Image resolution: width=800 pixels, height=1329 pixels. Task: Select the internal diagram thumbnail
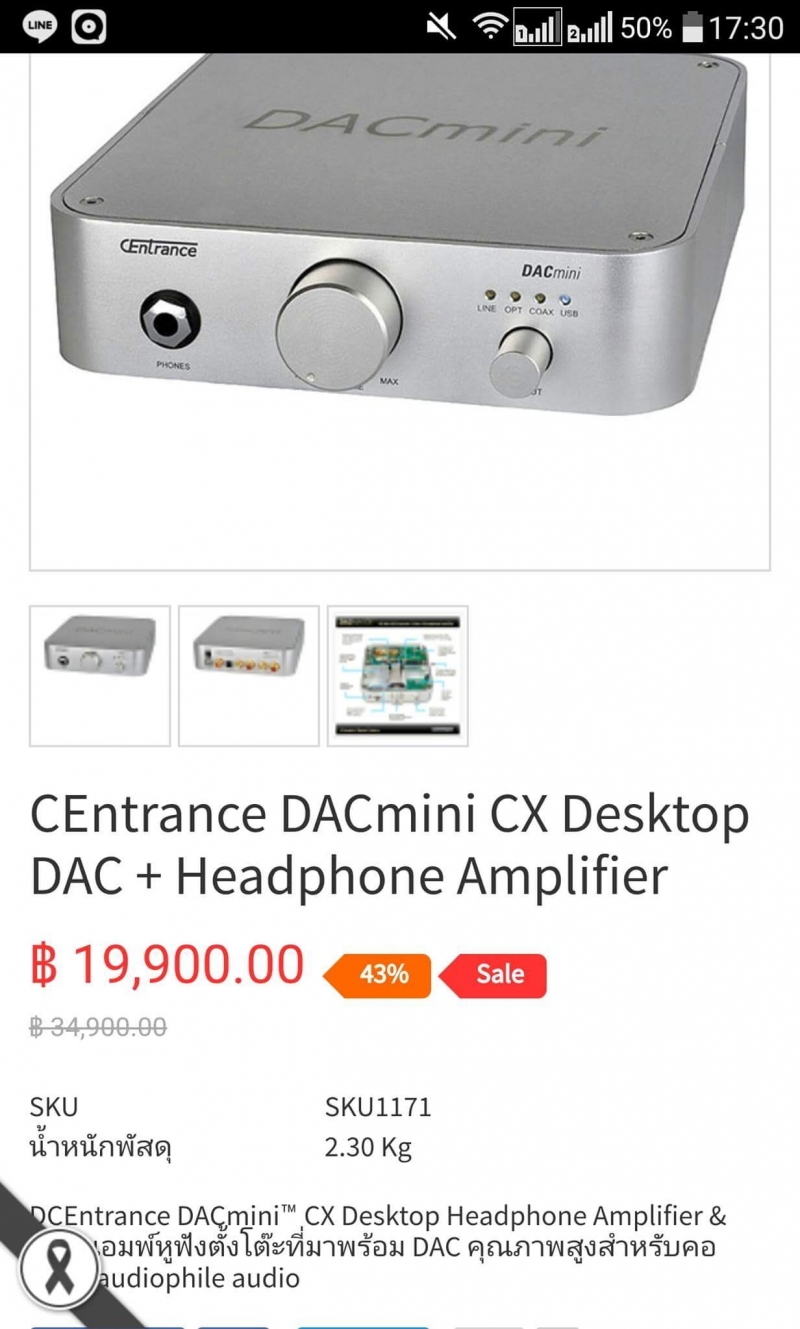tap(398, 676)
